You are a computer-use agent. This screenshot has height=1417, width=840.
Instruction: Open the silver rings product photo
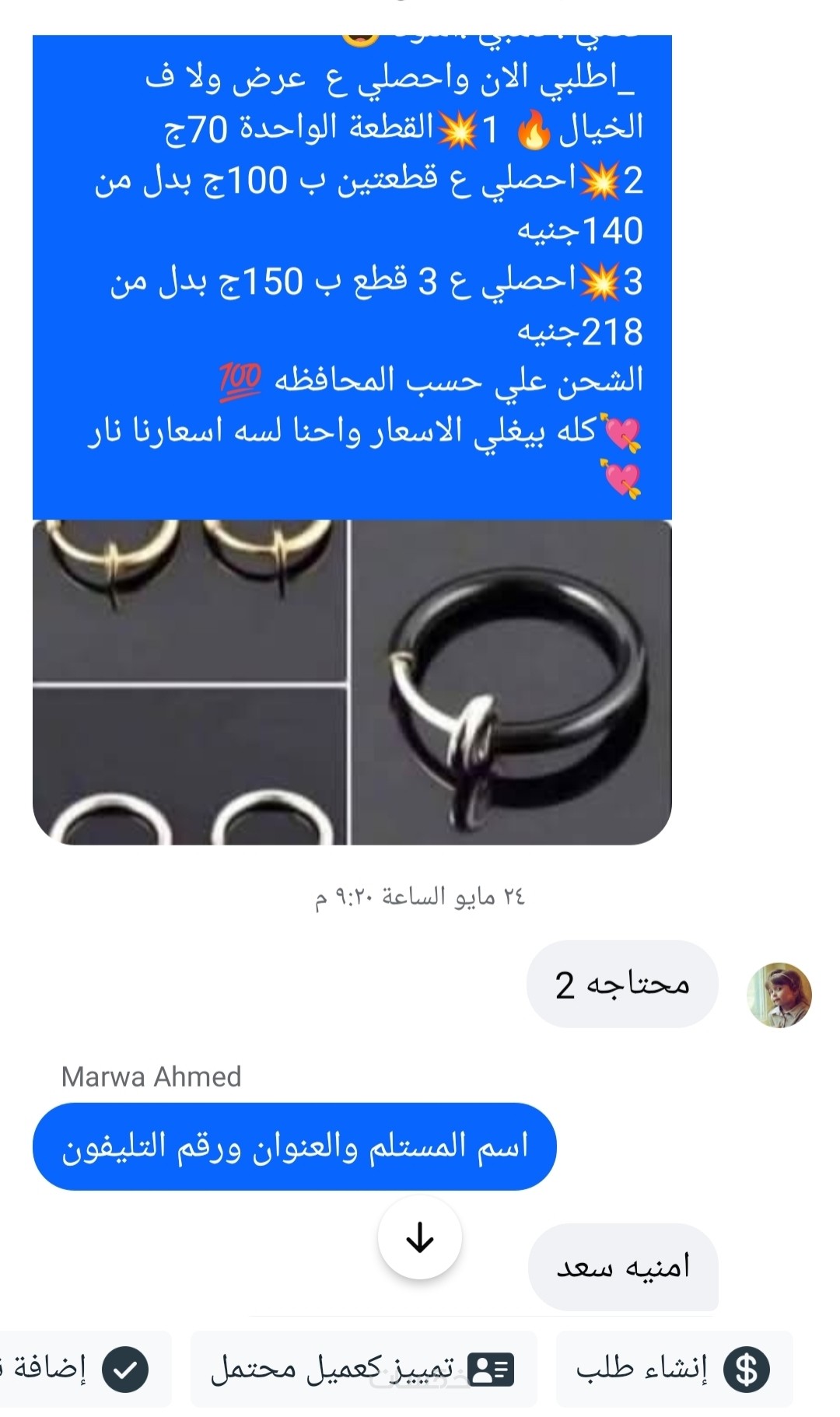[x=189, y=767]
